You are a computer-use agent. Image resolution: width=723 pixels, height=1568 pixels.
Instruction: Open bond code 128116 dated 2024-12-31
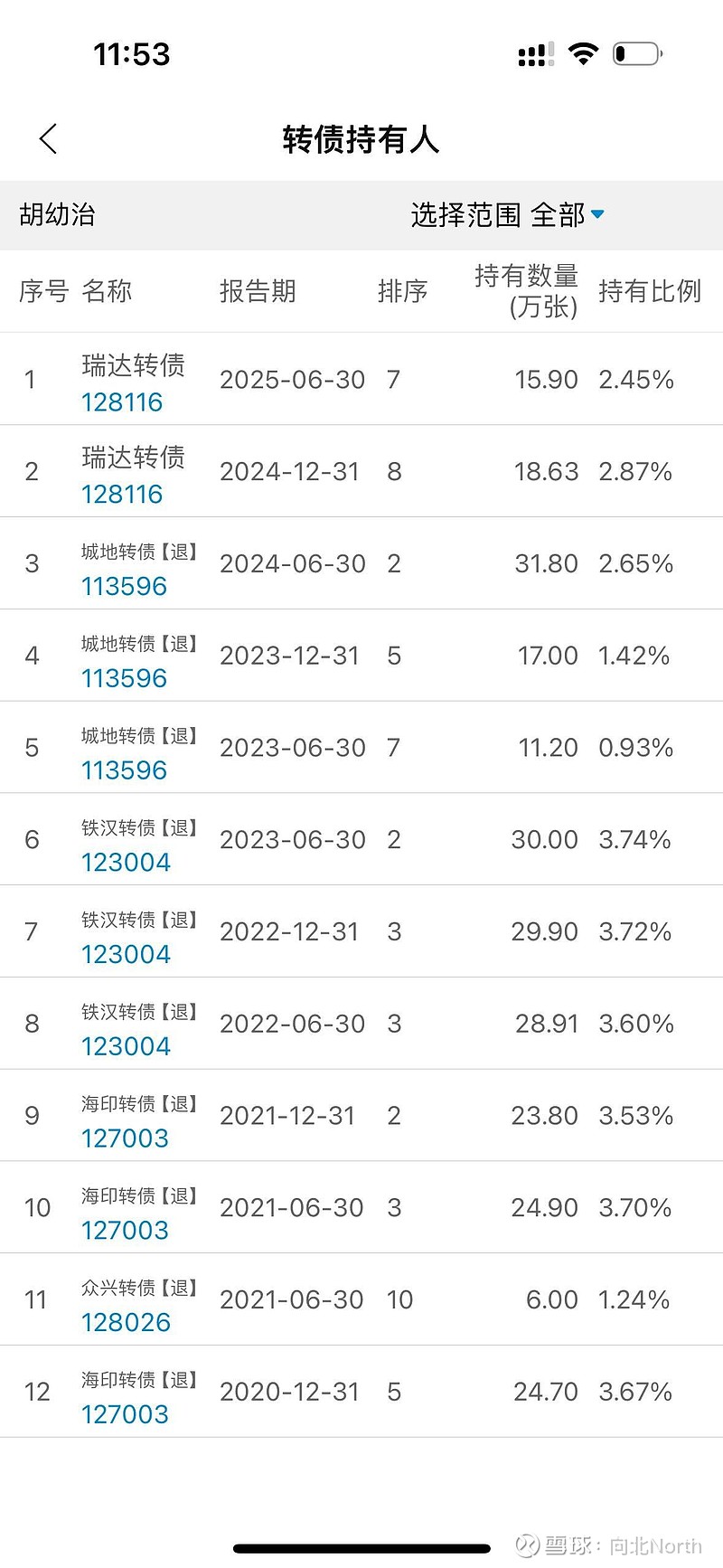coord(122,495)
